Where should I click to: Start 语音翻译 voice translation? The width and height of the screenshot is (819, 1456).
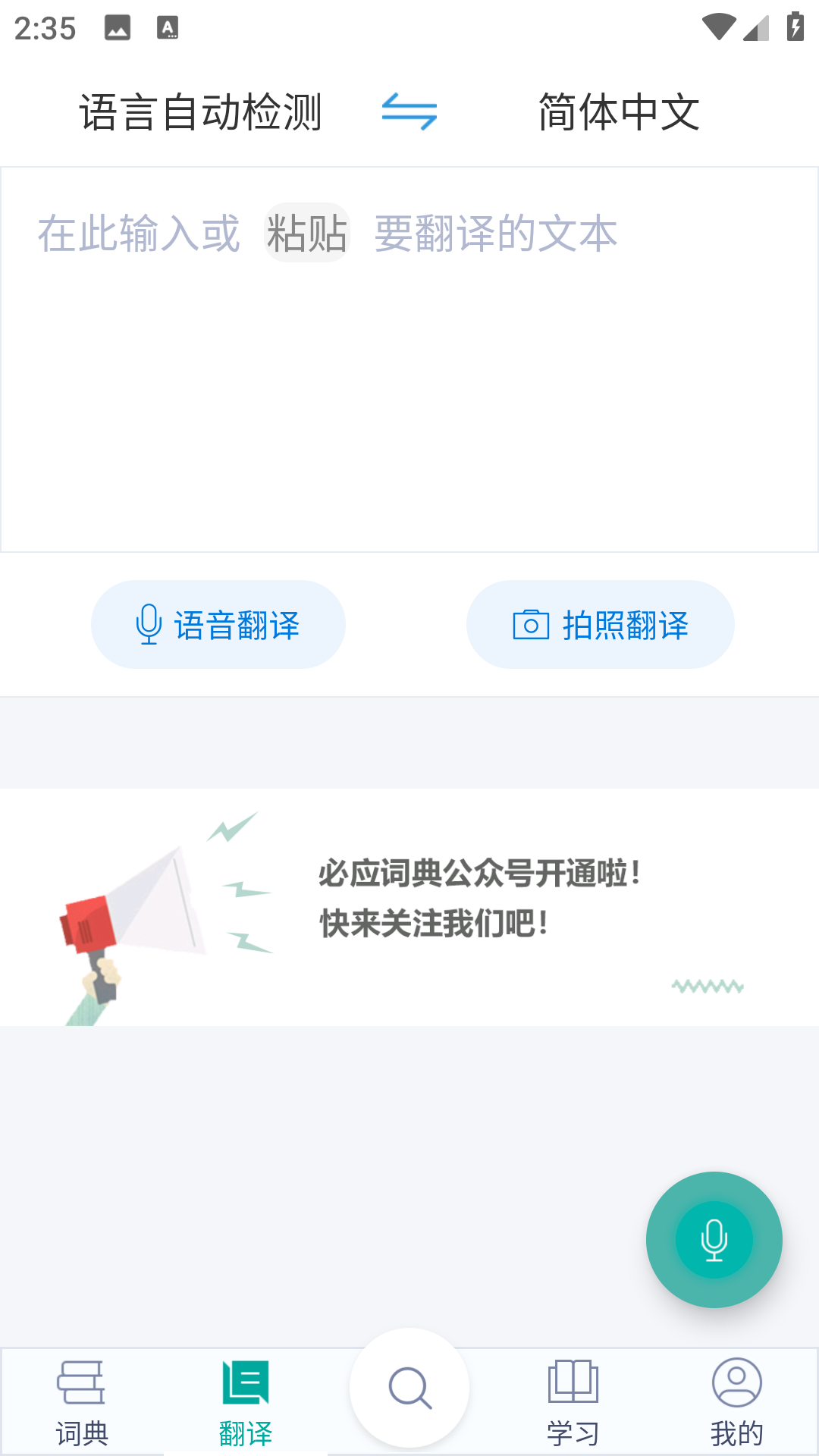click(x=218, y=625)
